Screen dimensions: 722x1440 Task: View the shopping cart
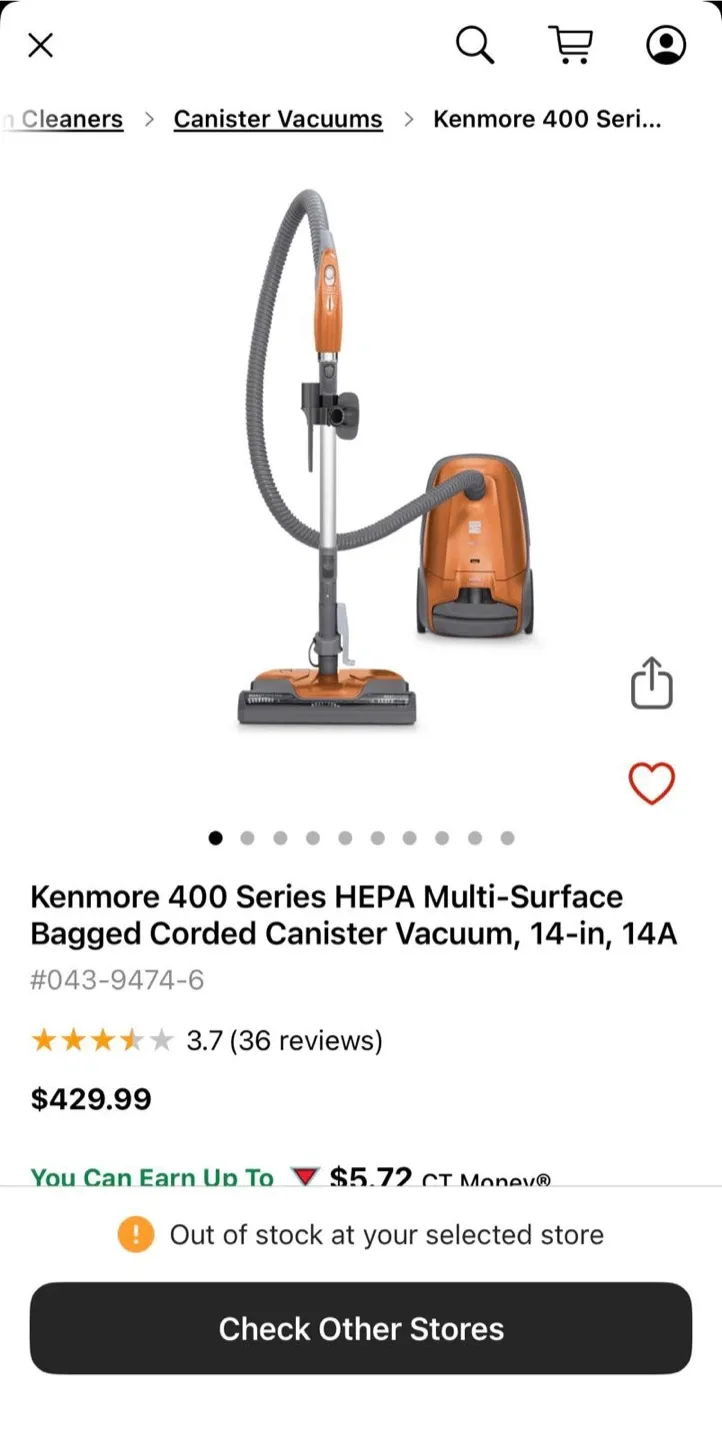click(571, 45)
